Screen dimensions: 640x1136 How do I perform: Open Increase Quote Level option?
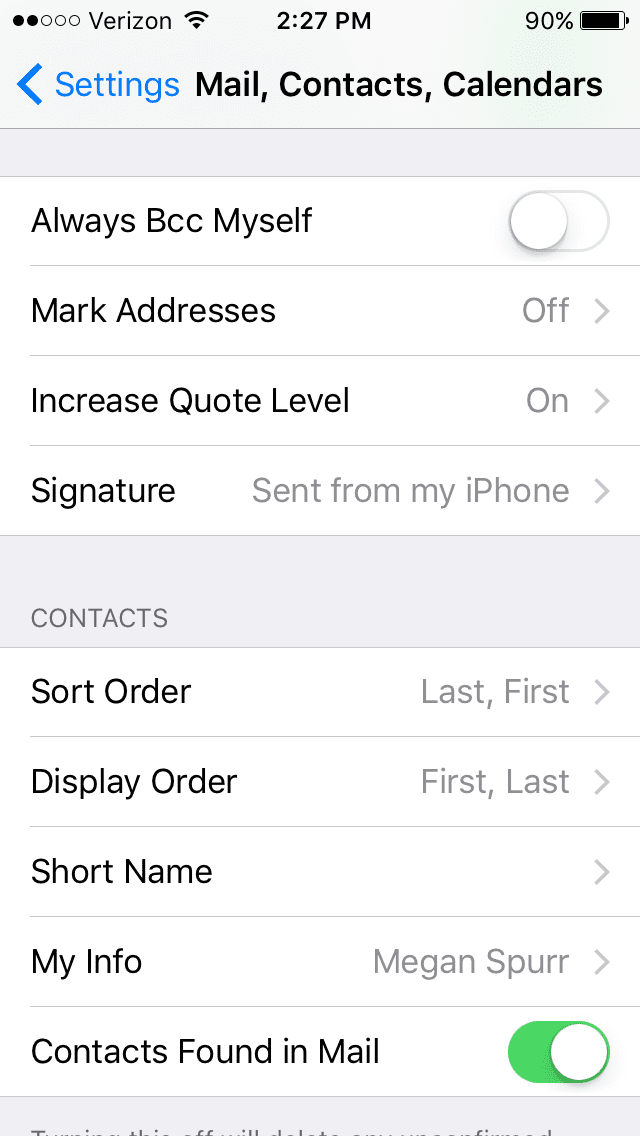point(320,401)
